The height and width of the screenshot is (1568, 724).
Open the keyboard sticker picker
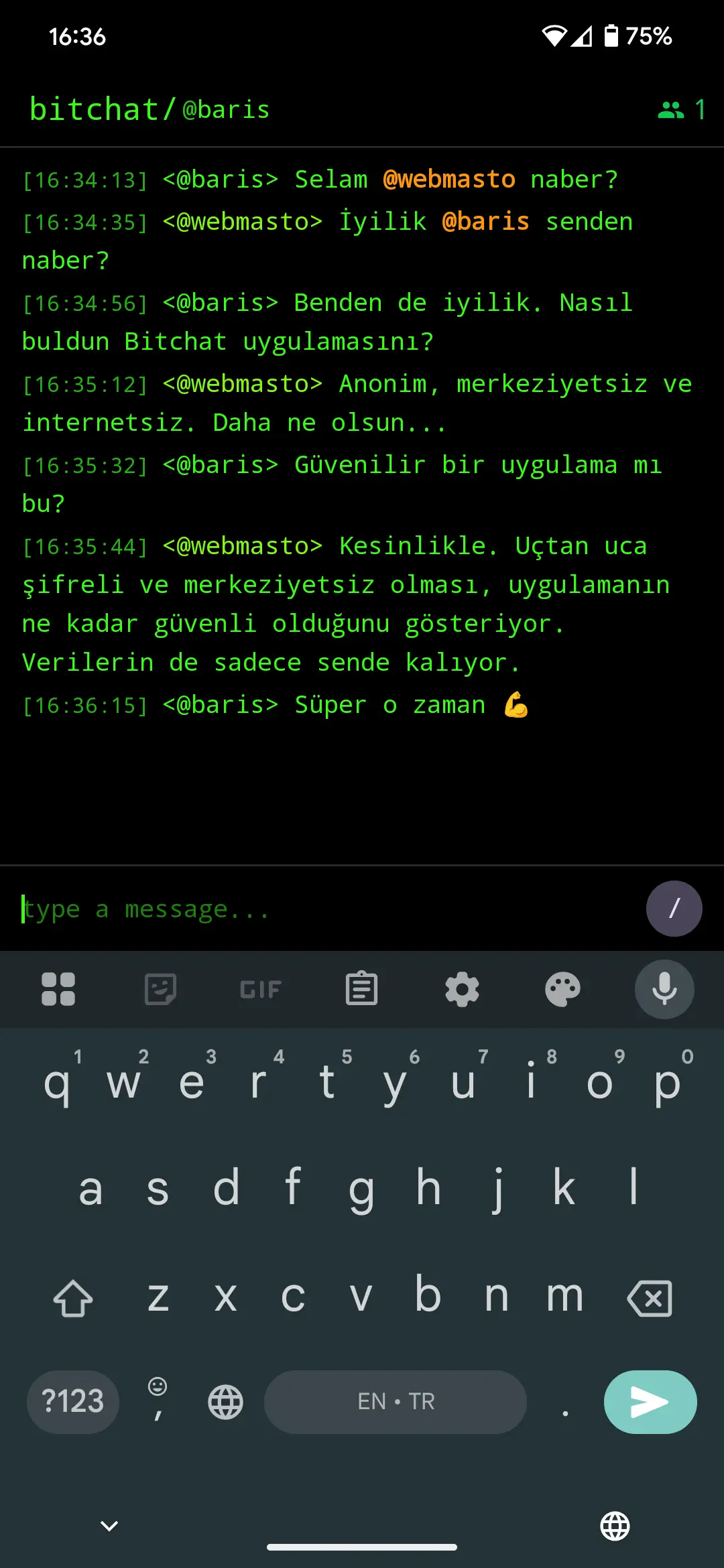(x=161, y=989)
